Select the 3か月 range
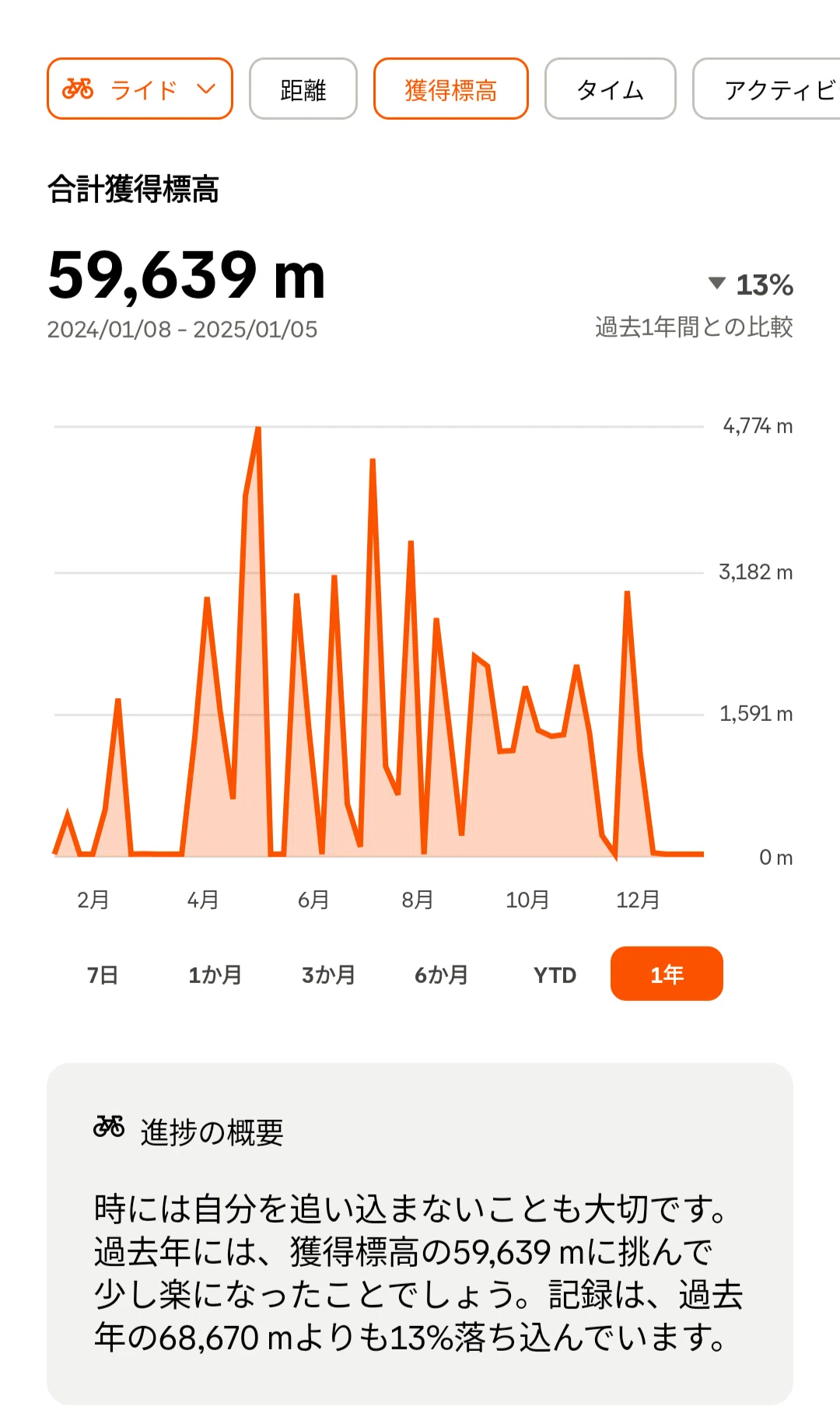 pos(328,974)
